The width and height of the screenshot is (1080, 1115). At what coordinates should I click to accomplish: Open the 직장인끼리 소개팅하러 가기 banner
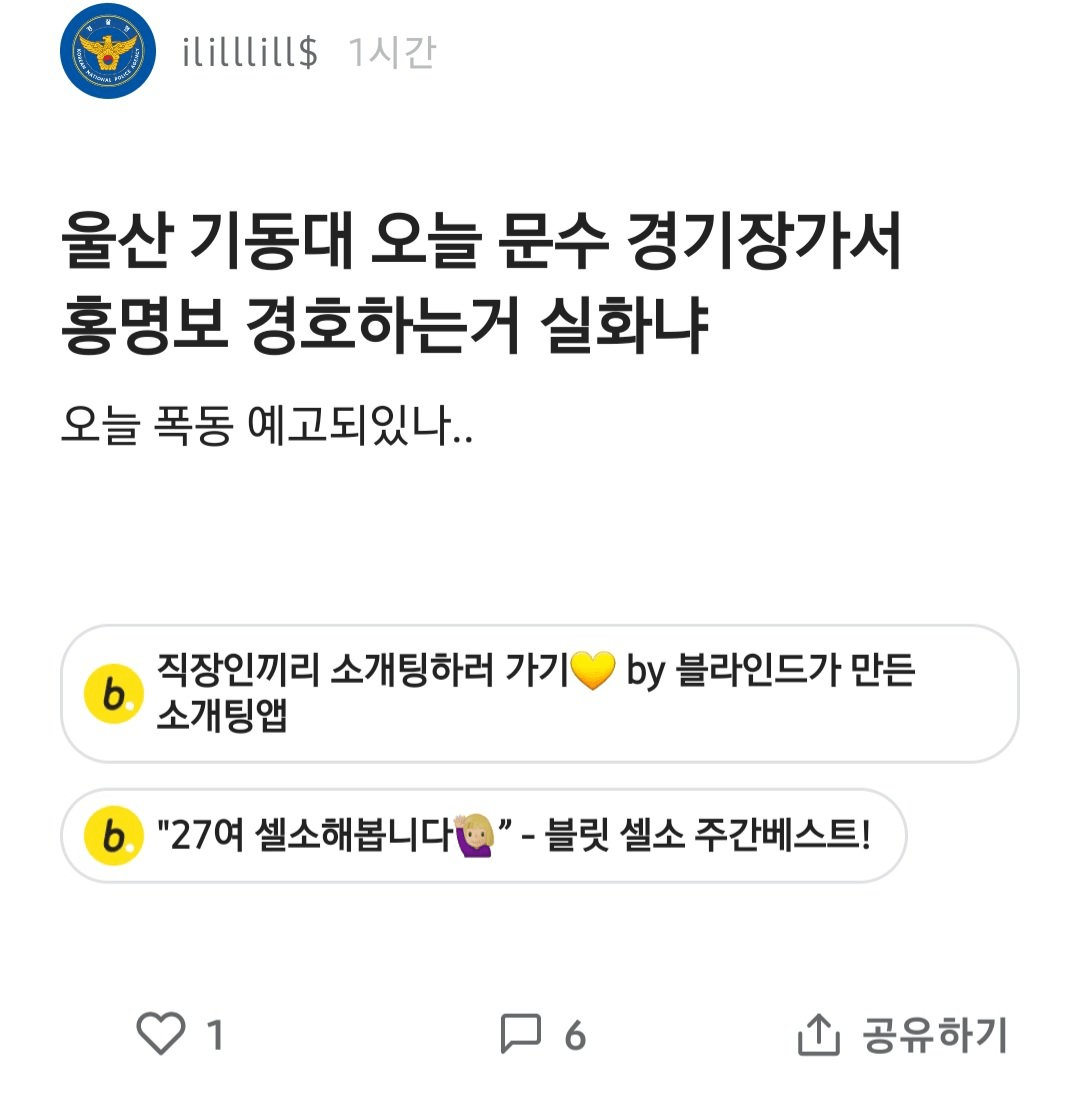coord(539,693)
